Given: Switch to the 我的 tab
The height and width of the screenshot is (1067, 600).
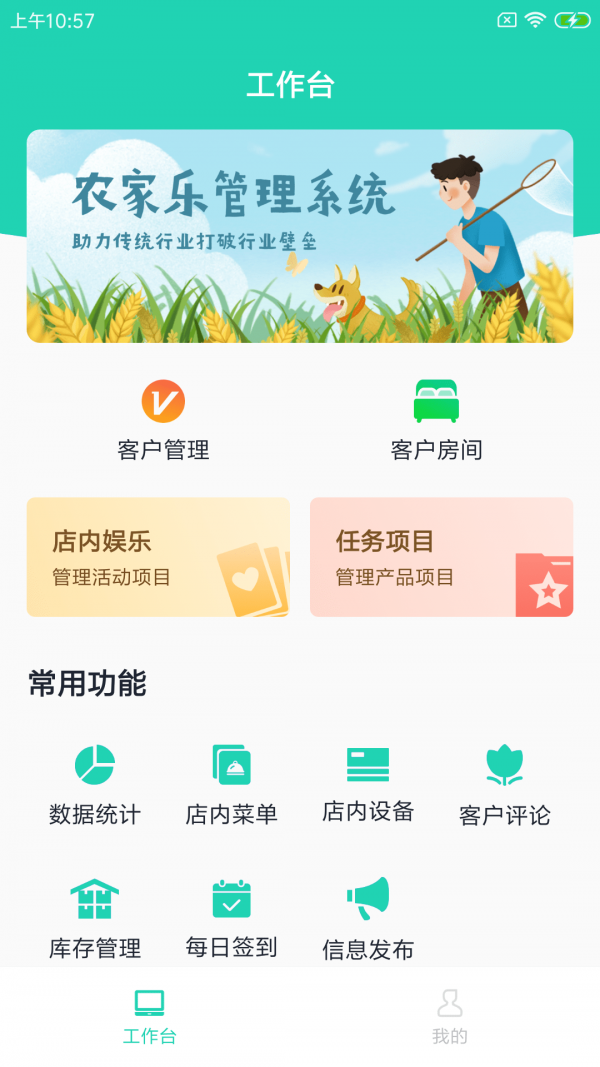Looking at the screenshot, I should tap(450, 1016).
